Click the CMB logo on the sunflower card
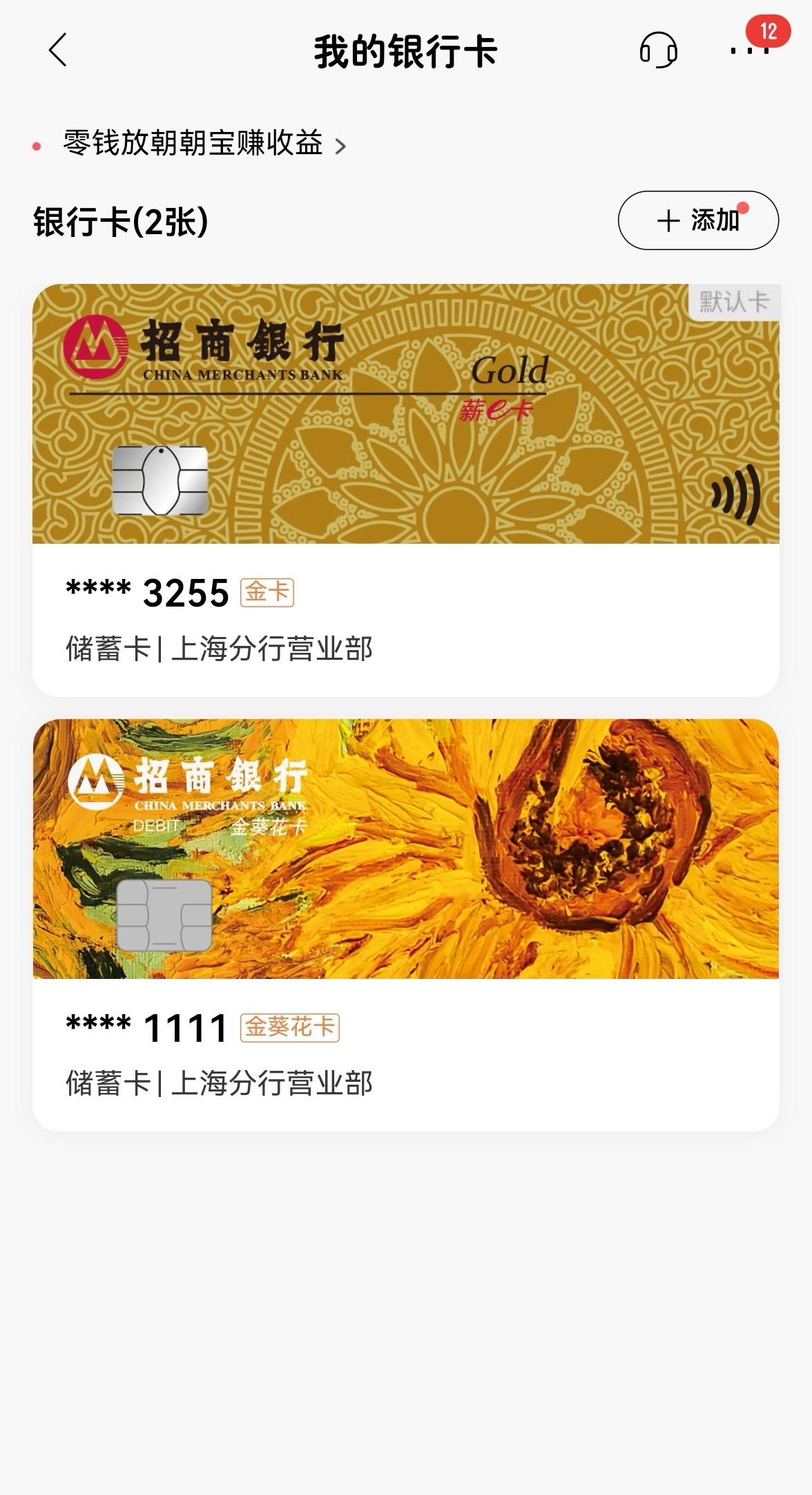Image resolution: width=812 pixels, height=1495 pixels. pos(95,781)
